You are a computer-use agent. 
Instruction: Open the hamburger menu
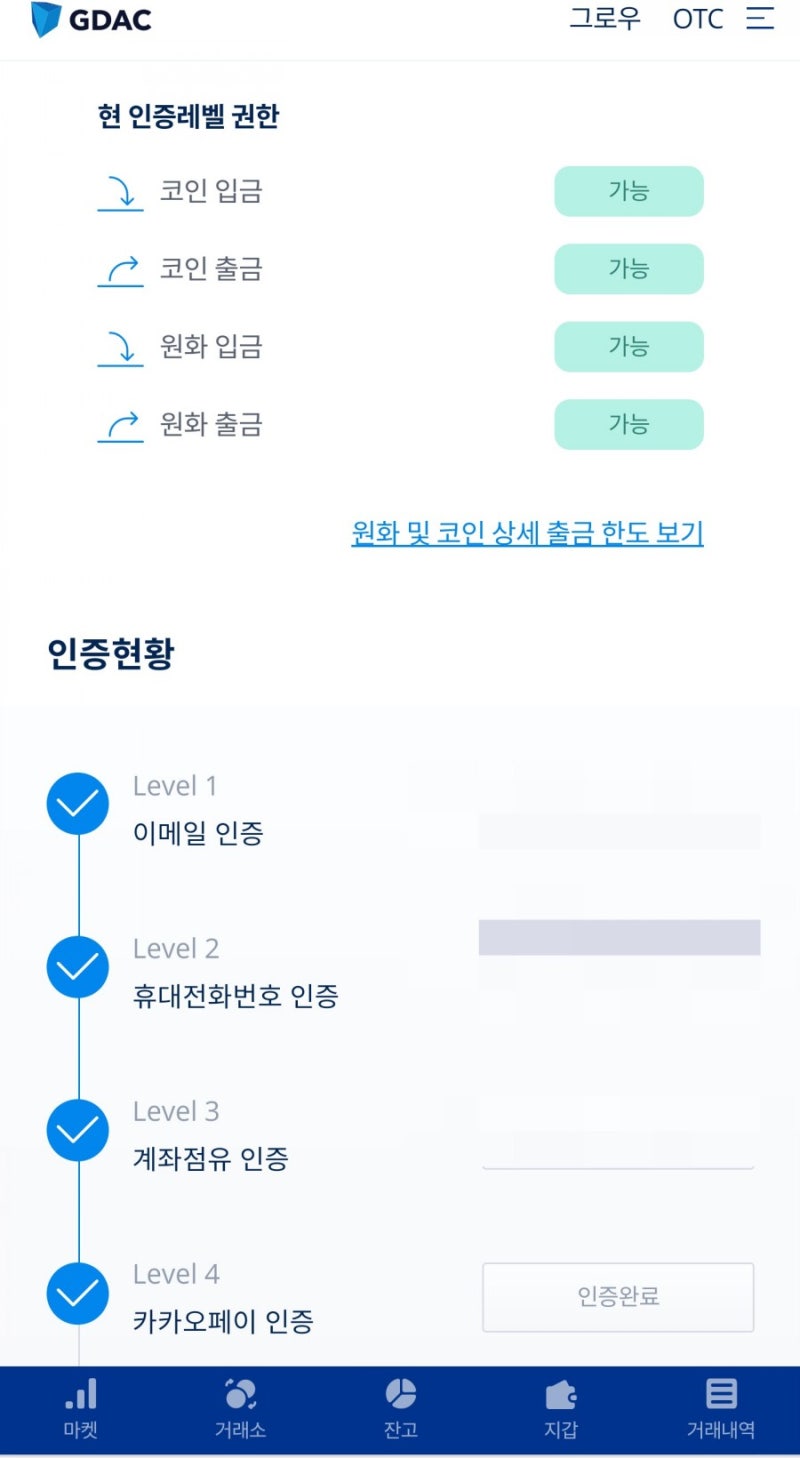tap(759, 19)
